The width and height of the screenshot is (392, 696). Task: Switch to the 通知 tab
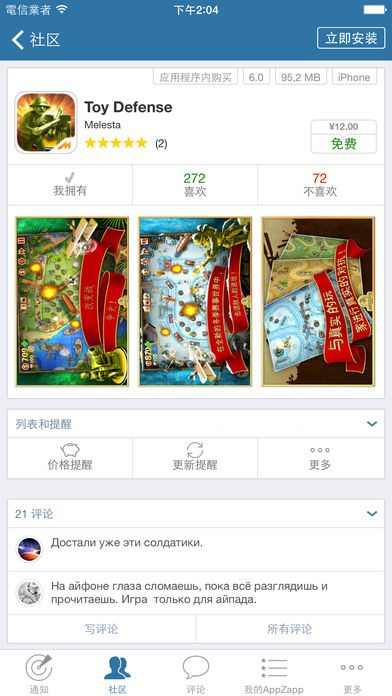click(39, 673)
